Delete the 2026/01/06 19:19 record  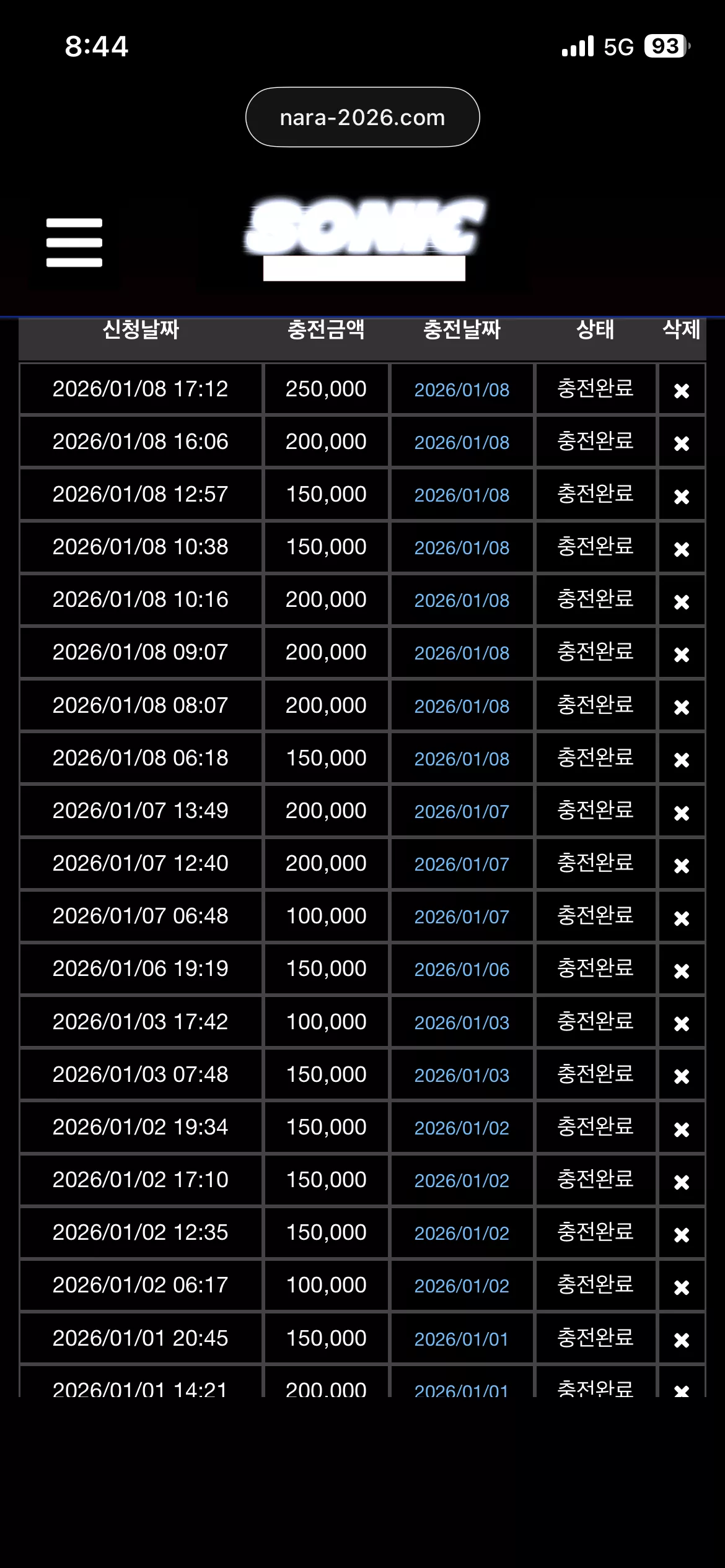682,971
